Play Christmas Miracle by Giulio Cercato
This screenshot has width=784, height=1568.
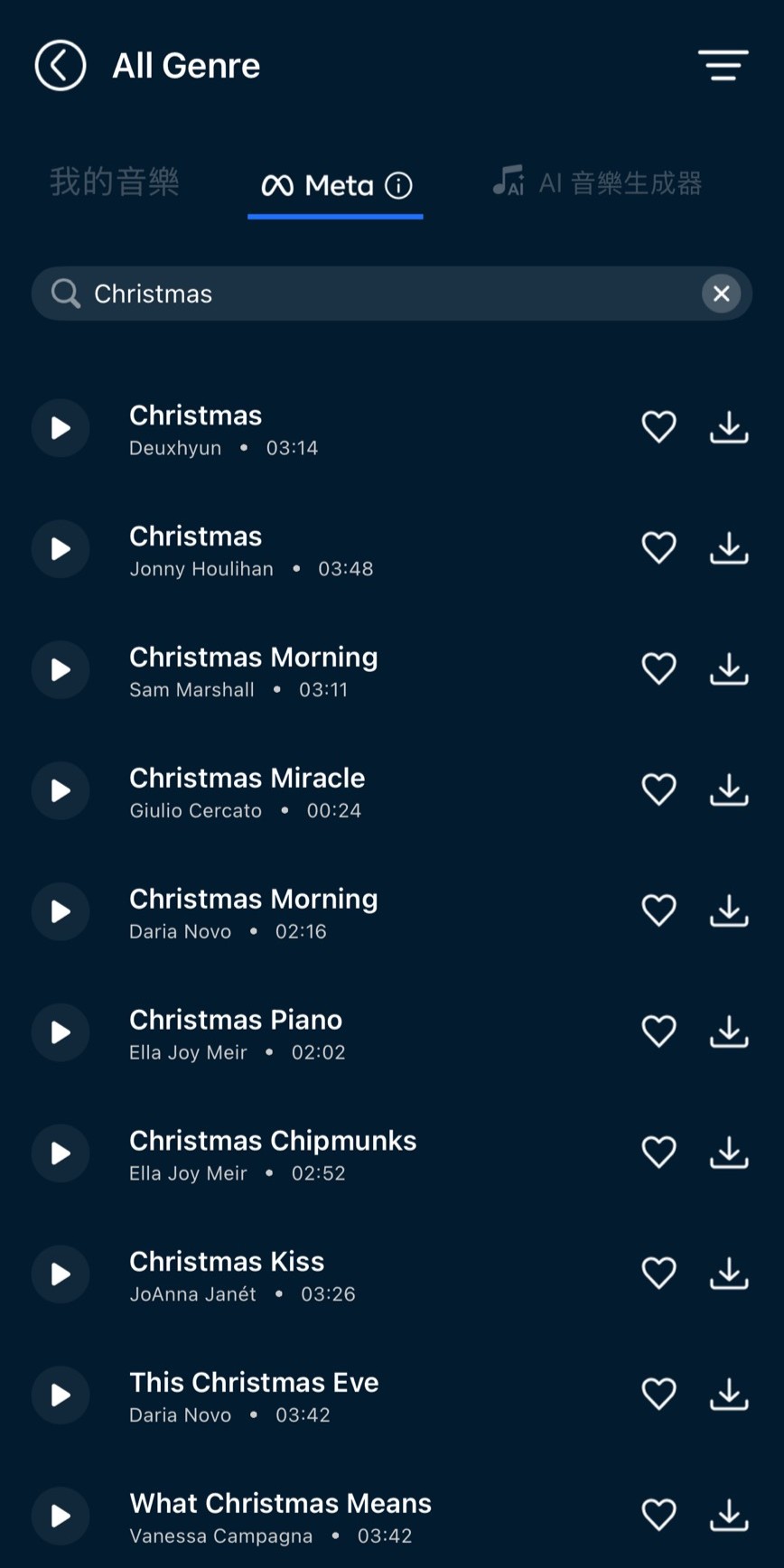61,791
